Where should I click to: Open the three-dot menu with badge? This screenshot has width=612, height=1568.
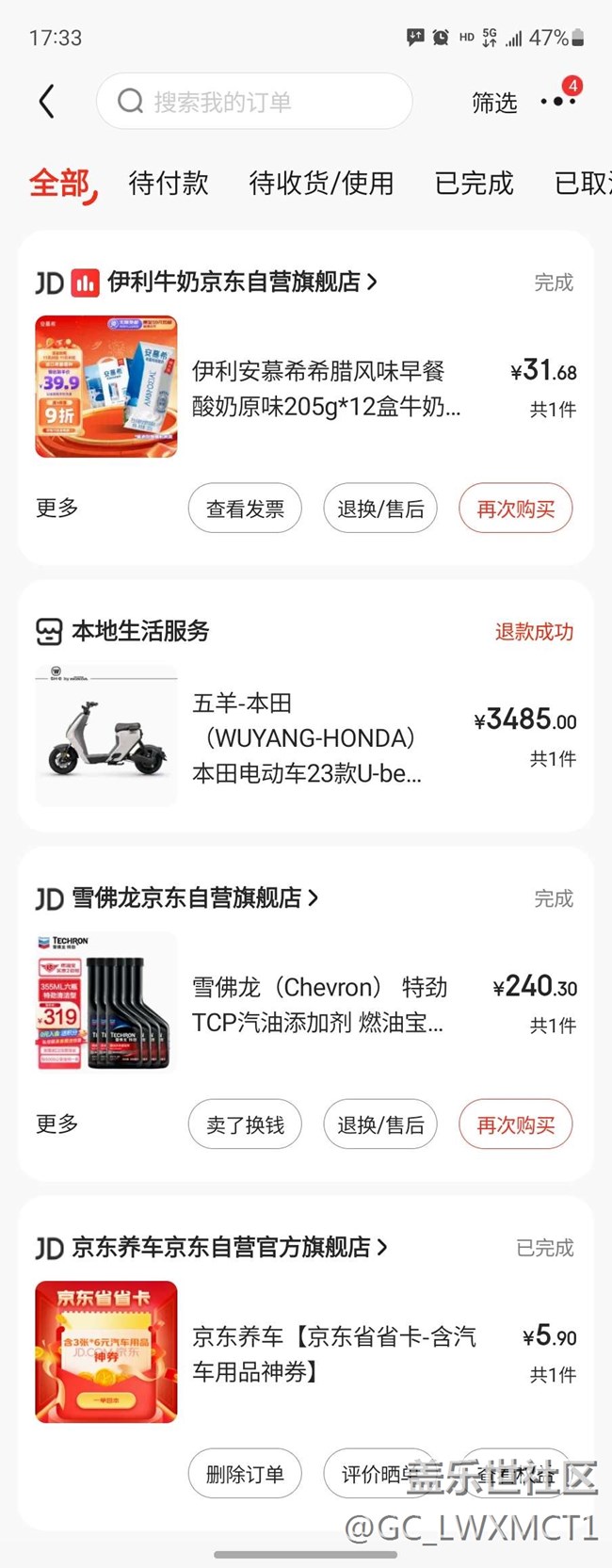point(558,101)
